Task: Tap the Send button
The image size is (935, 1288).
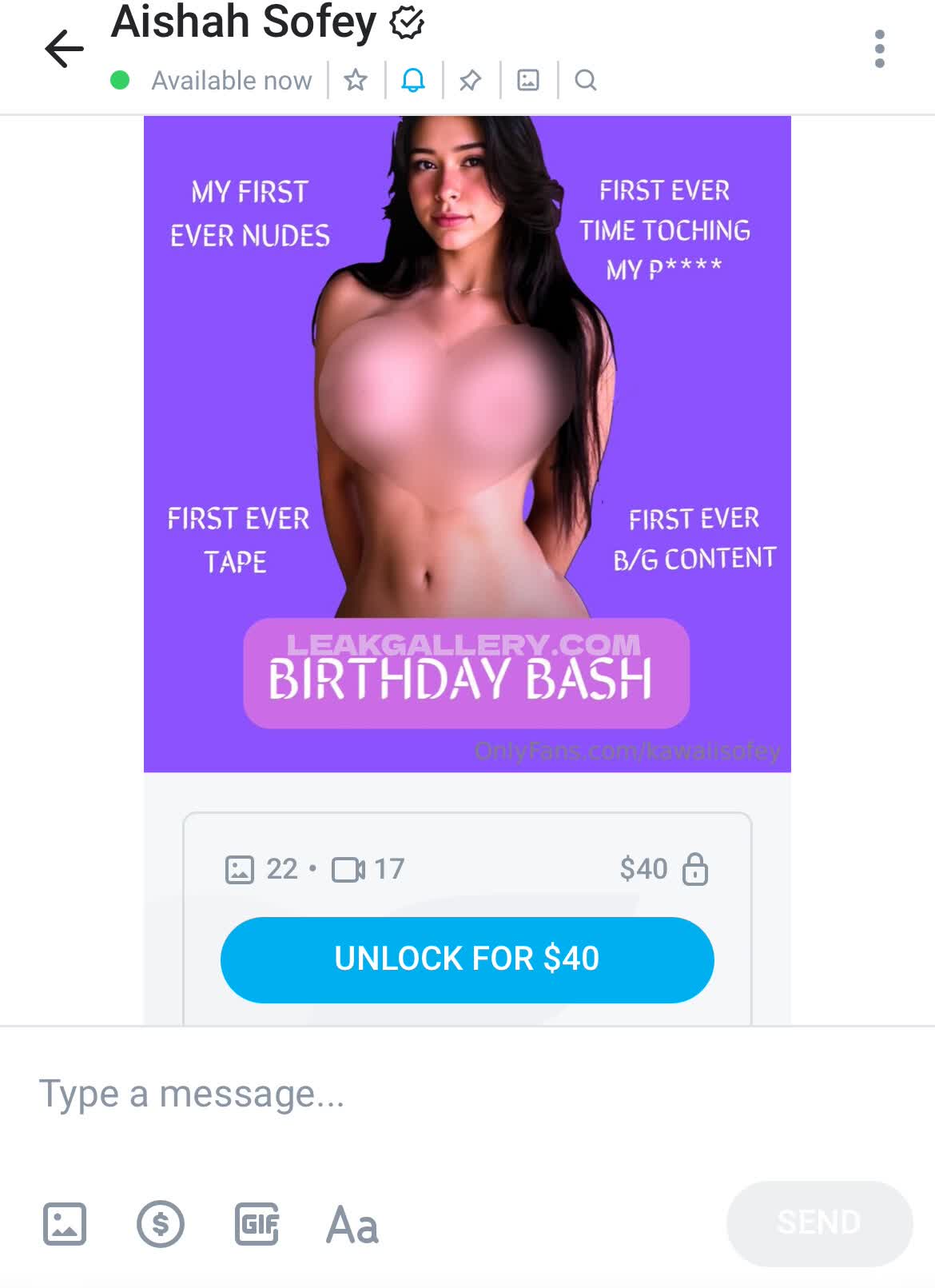Action: pyautogui.click(x=819, y=1222)
